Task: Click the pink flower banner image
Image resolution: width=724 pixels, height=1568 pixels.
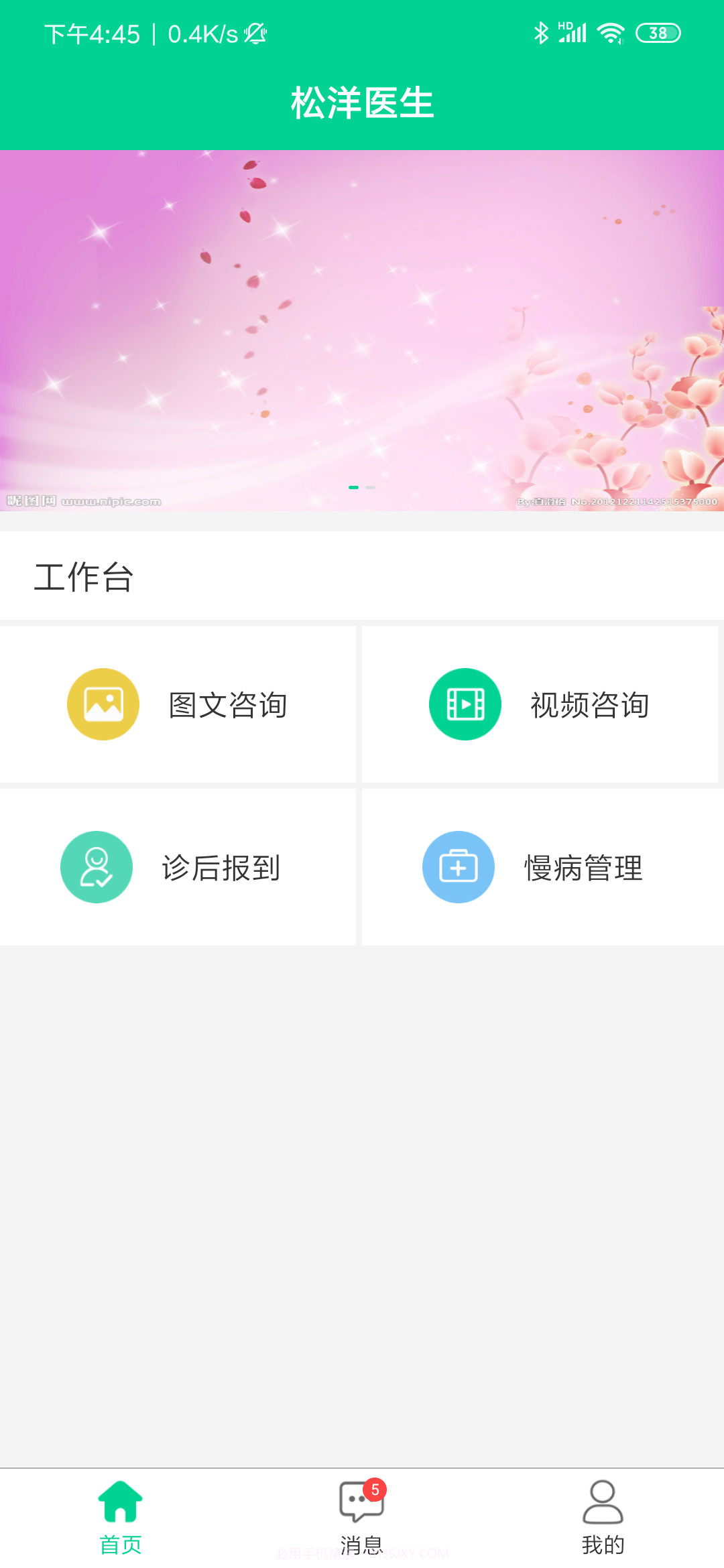Action: pos(362,328)
